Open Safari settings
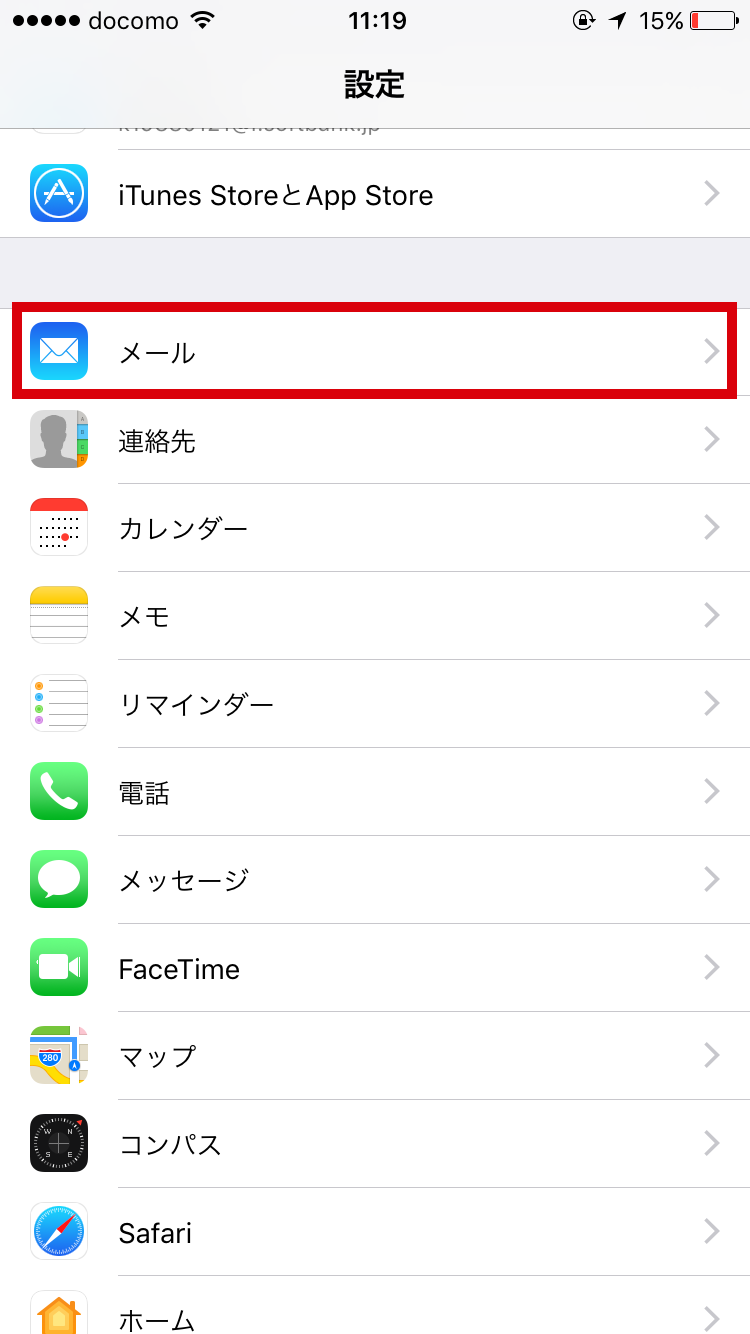Screen dimensions: 750x1334 375,1232
